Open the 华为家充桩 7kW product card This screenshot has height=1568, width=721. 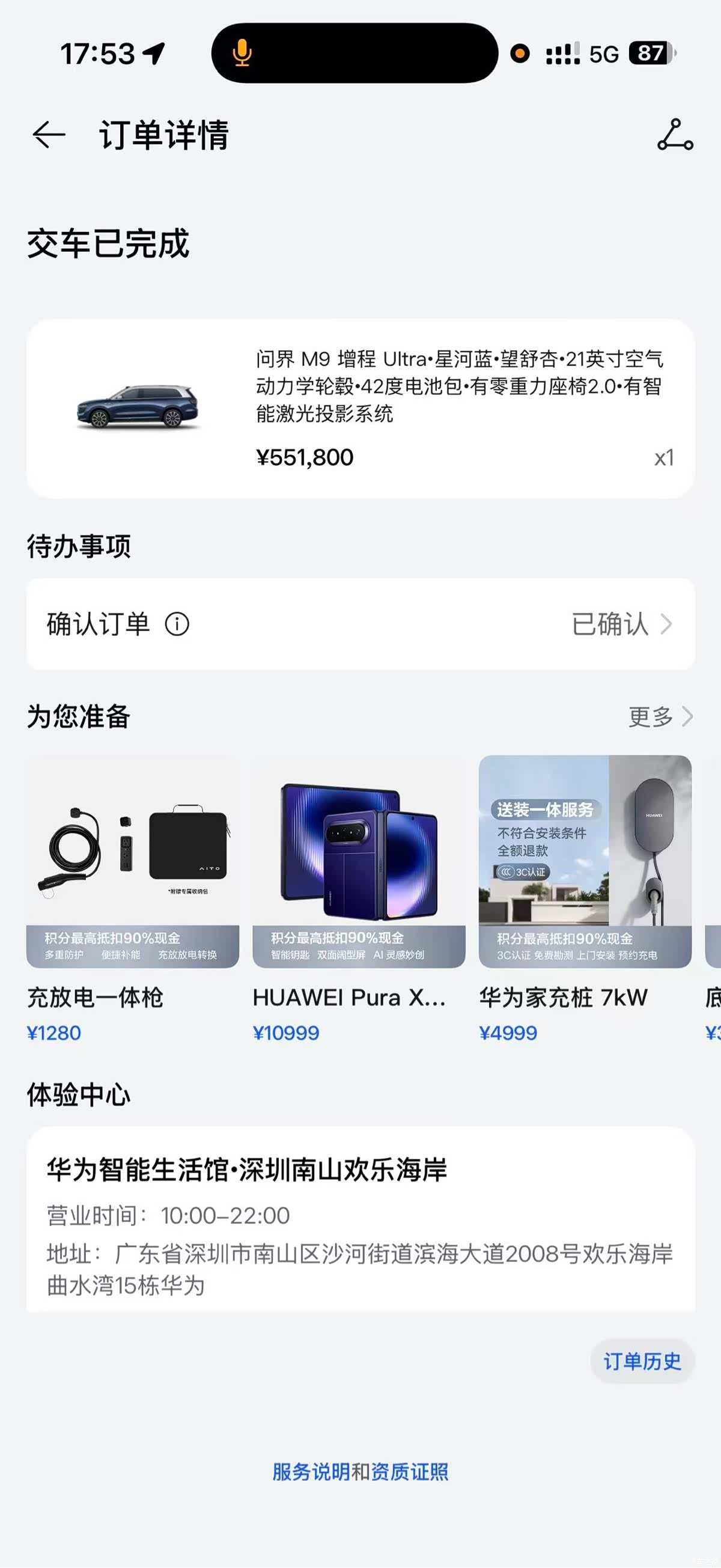click(x=585, y=900)
